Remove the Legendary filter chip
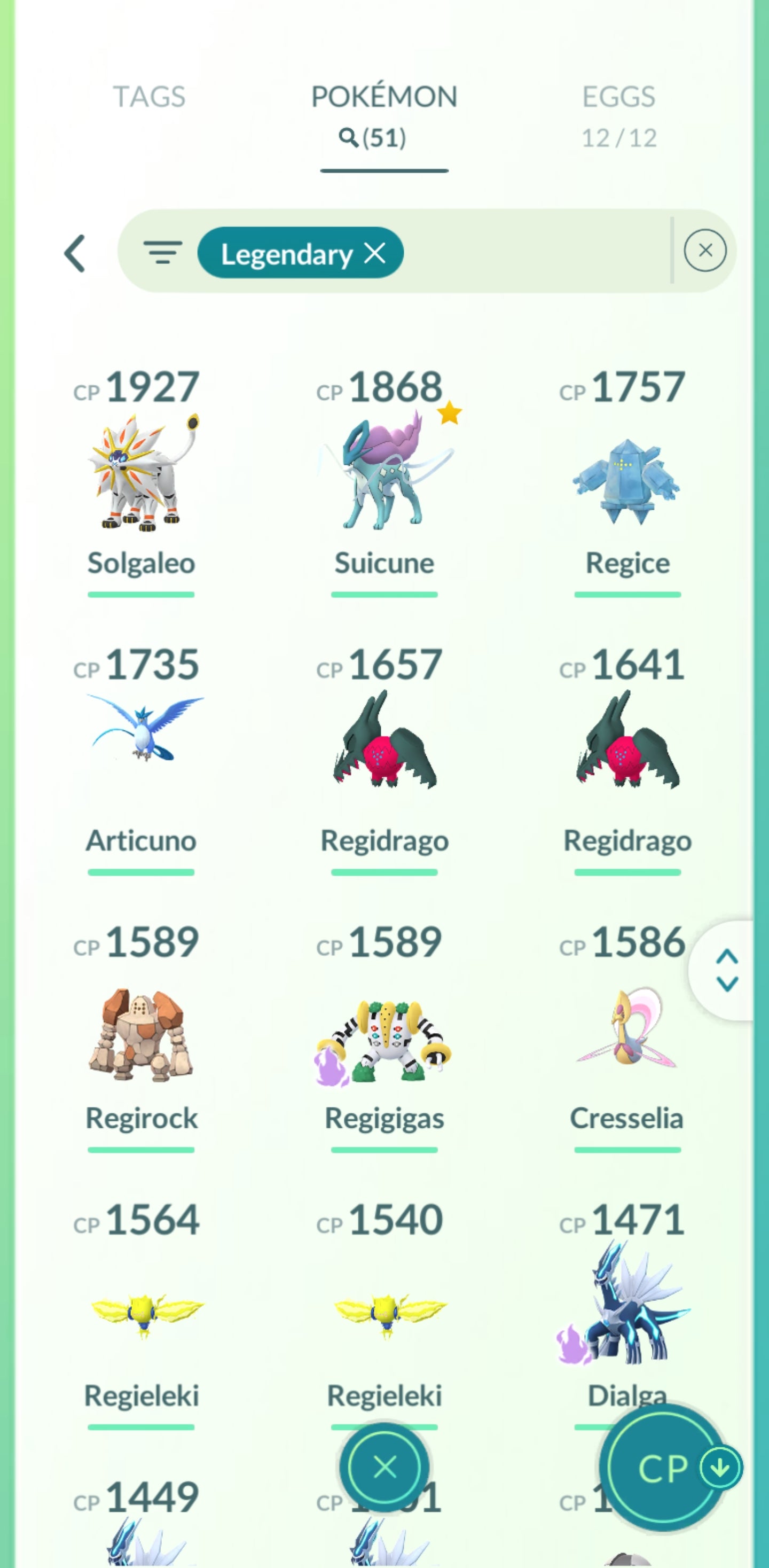This screenshot has height=1568, width=769. [375, 253]
